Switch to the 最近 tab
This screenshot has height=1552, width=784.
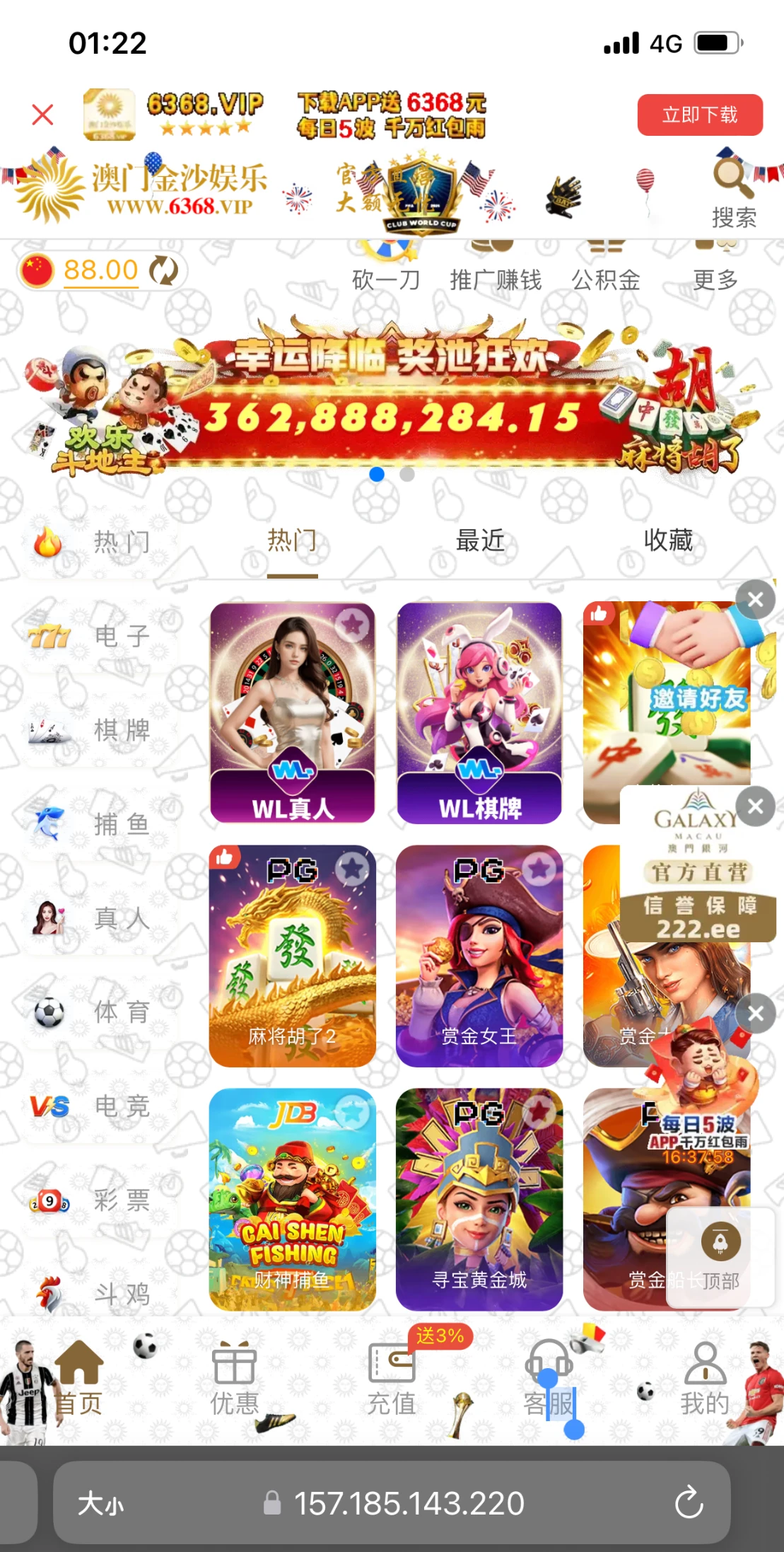[x=480, y=541]
